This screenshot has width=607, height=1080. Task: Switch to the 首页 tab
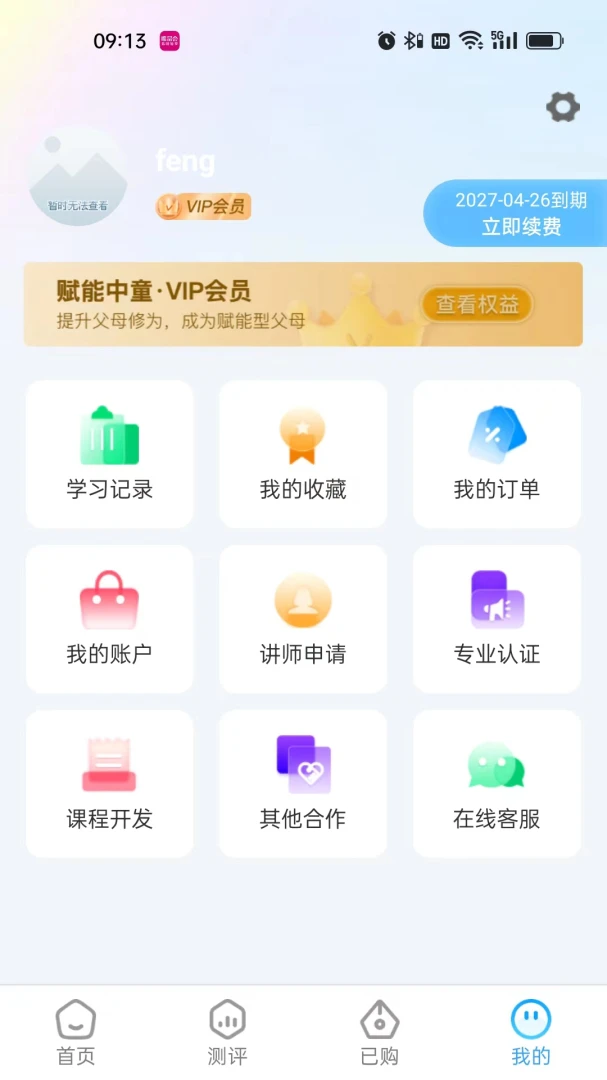click(x=76, y=1032)
